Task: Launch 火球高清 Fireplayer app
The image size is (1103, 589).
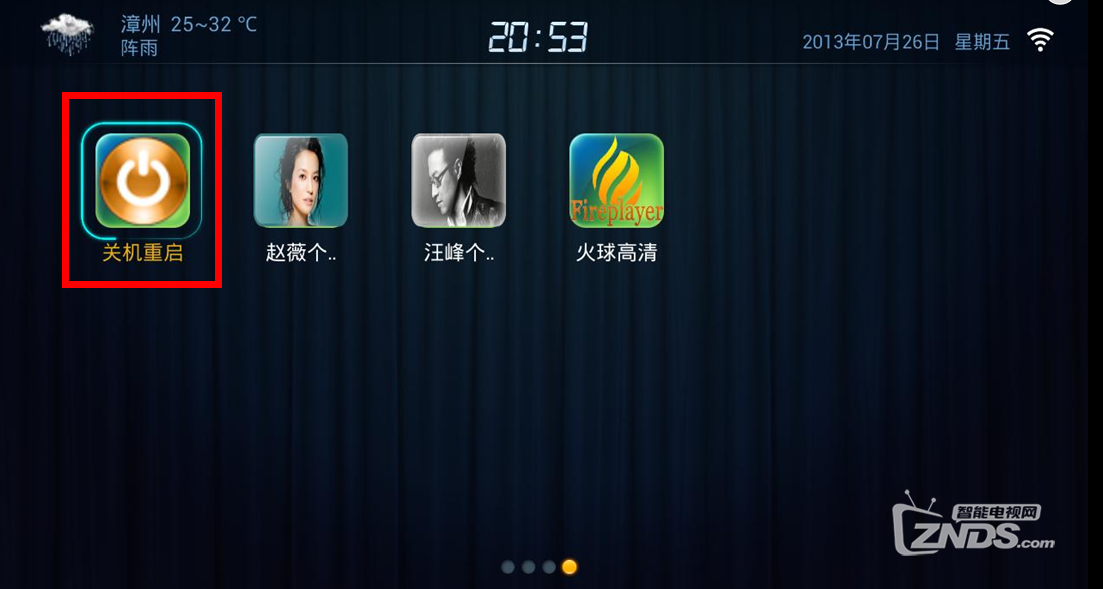Action: click(x=616, y=181)
